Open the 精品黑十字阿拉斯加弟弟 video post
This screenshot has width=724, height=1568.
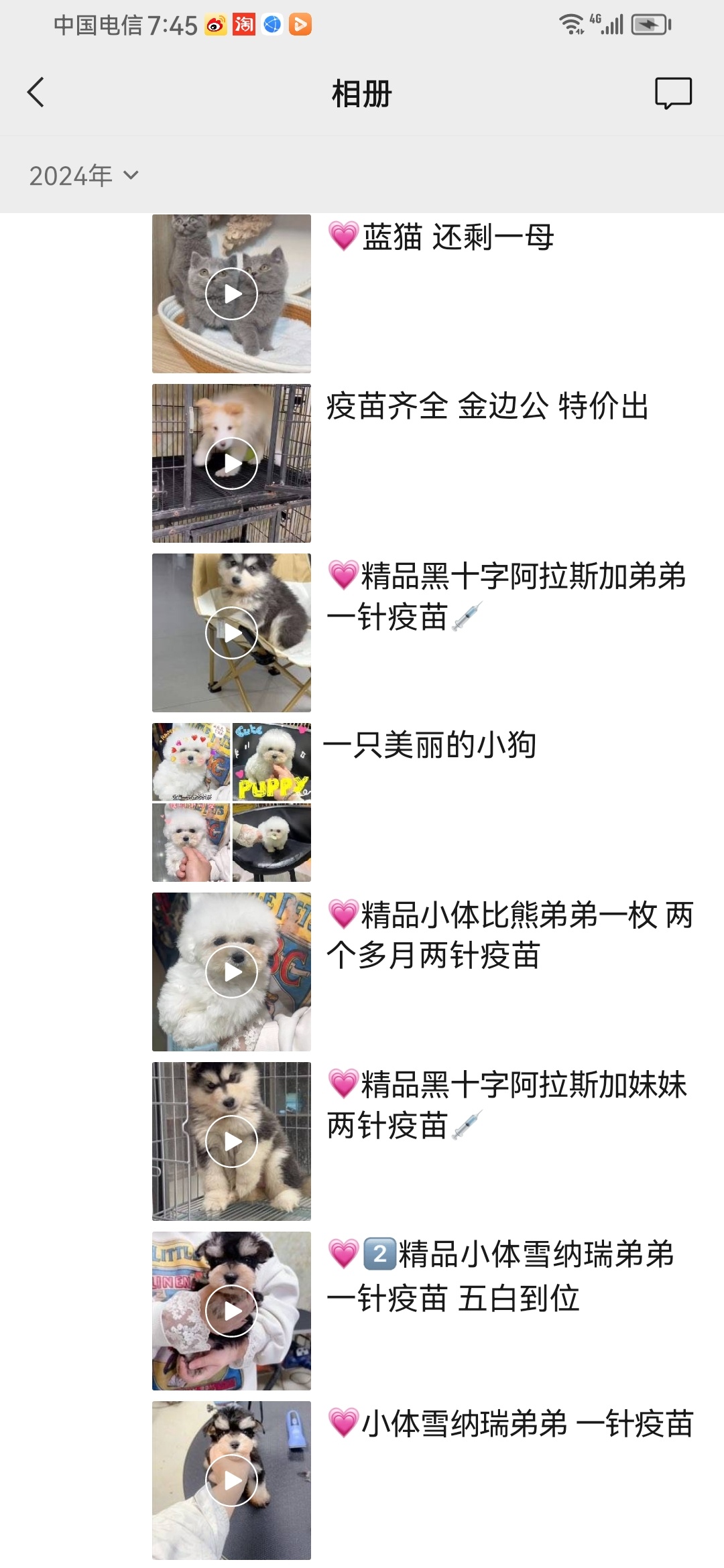(231, 633)
